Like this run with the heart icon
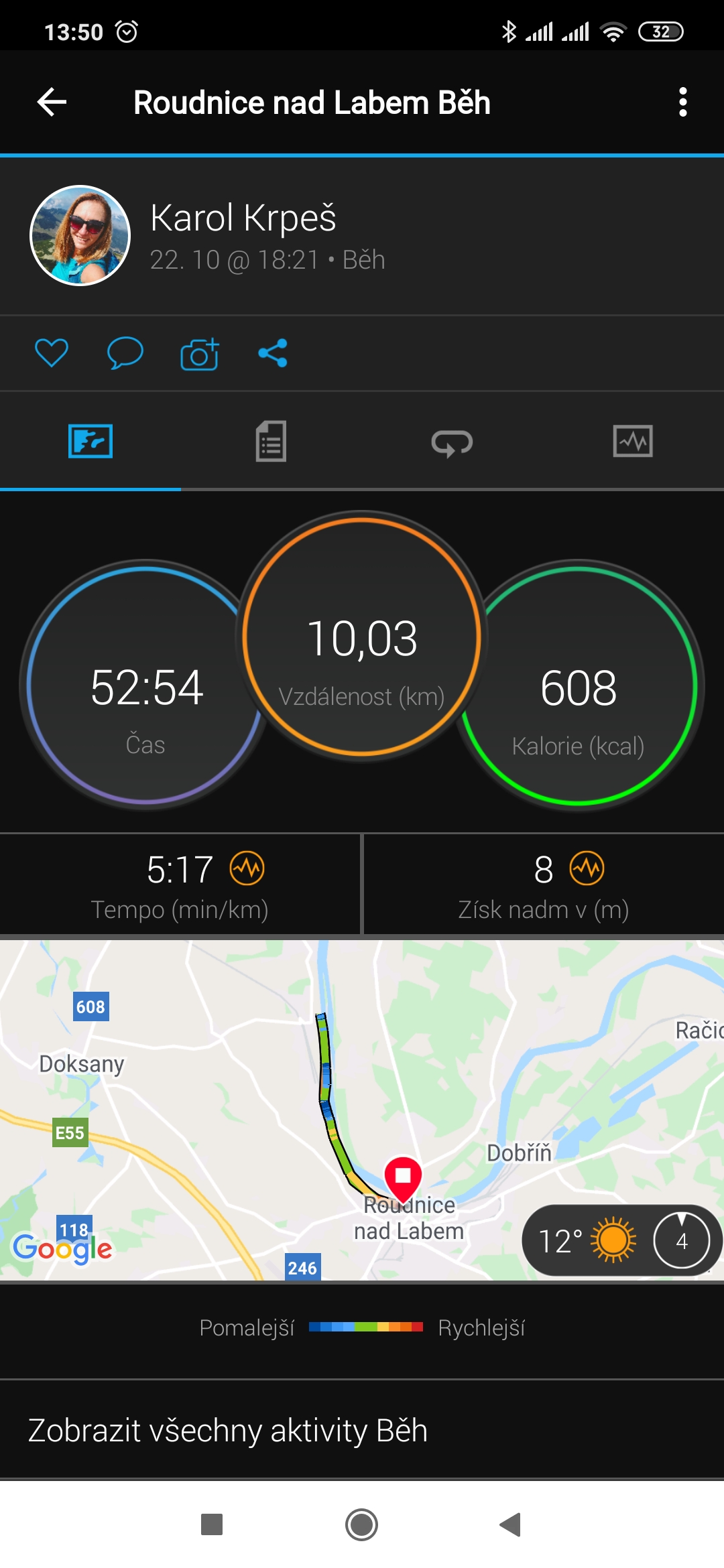The image size is (724, 1568). click(x=52, y=353)
